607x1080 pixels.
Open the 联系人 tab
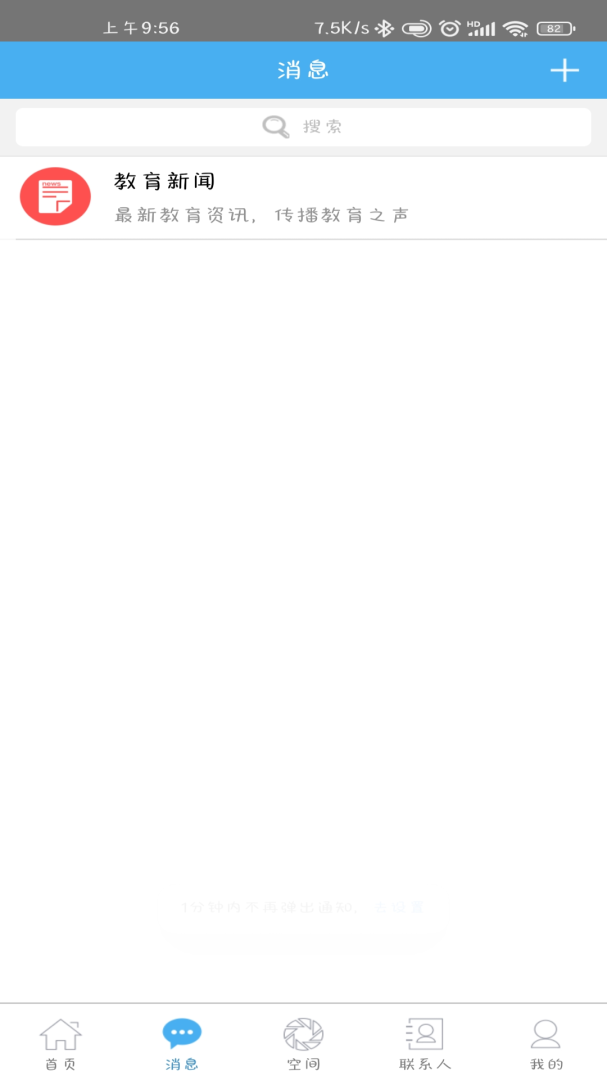tap(425, 1043)
